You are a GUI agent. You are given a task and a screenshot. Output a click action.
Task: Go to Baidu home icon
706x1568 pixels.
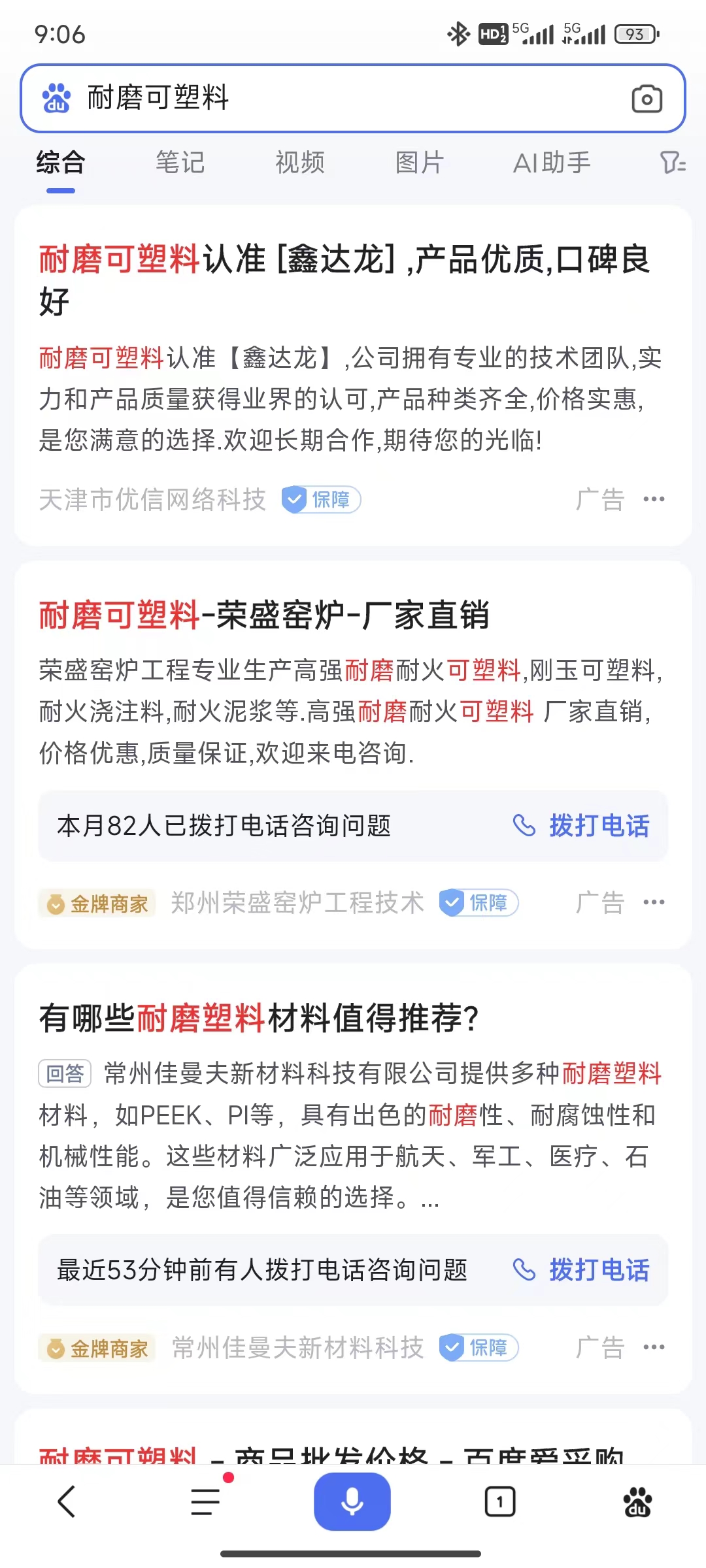(637, 1501)
